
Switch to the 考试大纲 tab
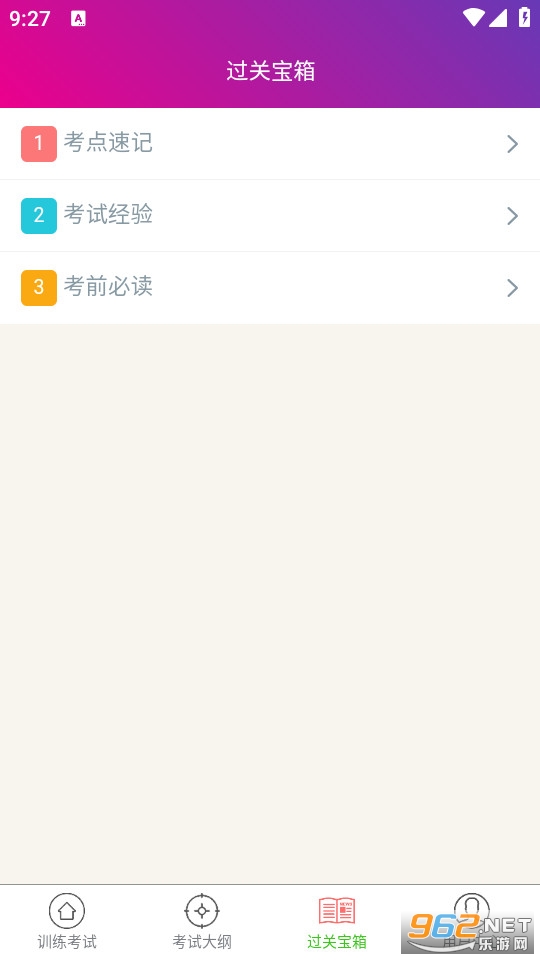(202, 921)
